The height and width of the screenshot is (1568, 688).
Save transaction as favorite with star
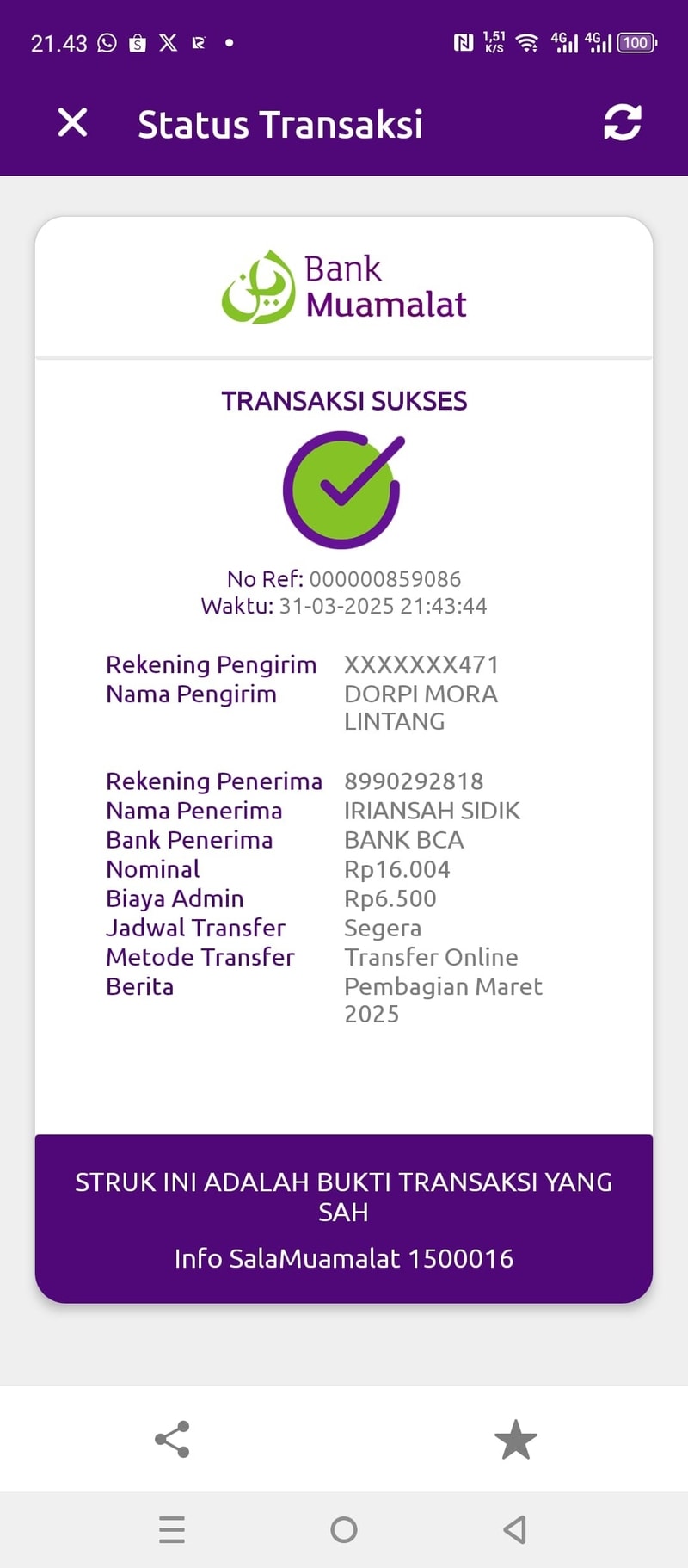(x=515, y=1439)
